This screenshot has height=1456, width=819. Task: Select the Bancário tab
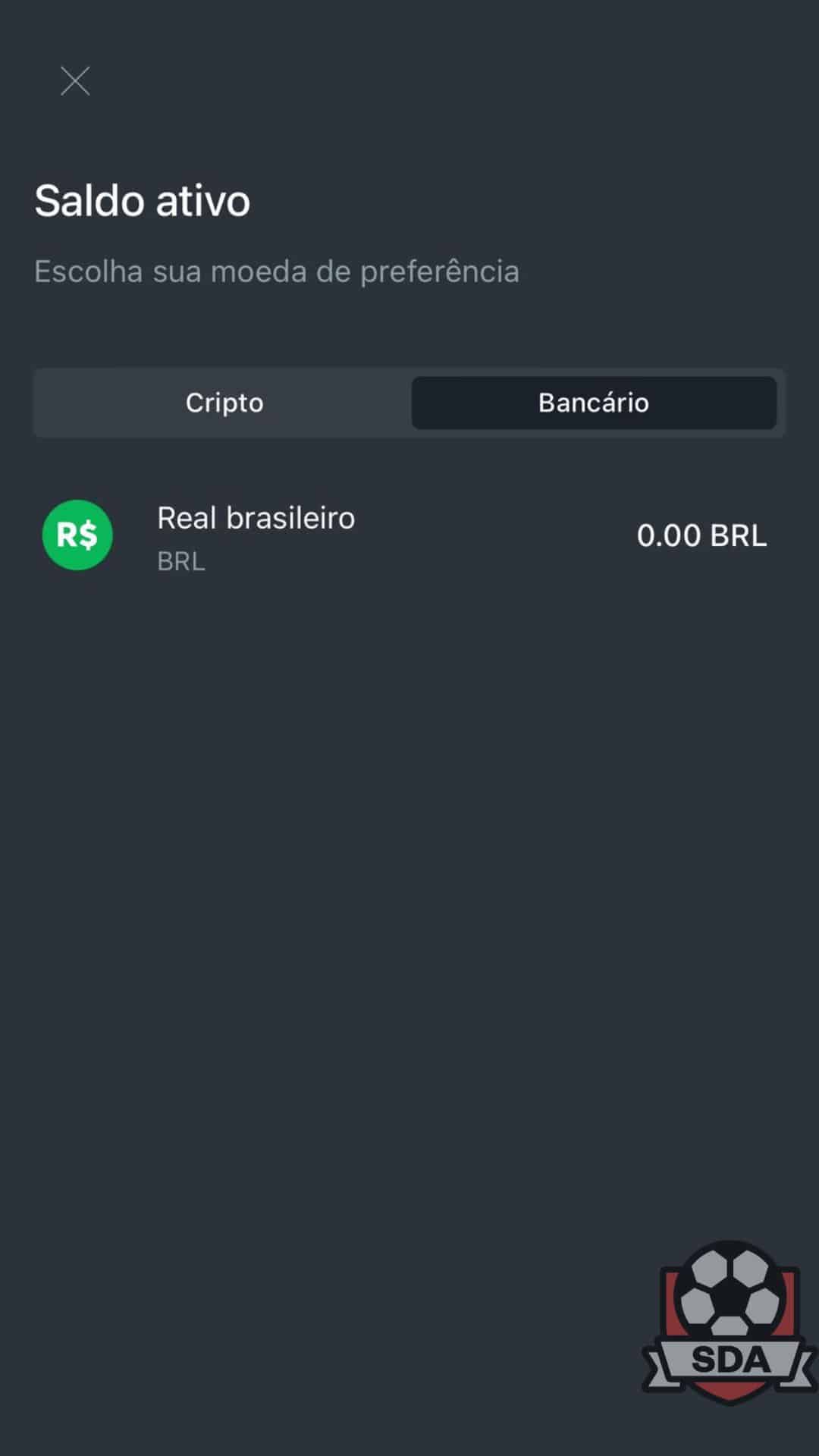[x=594, y=403]
